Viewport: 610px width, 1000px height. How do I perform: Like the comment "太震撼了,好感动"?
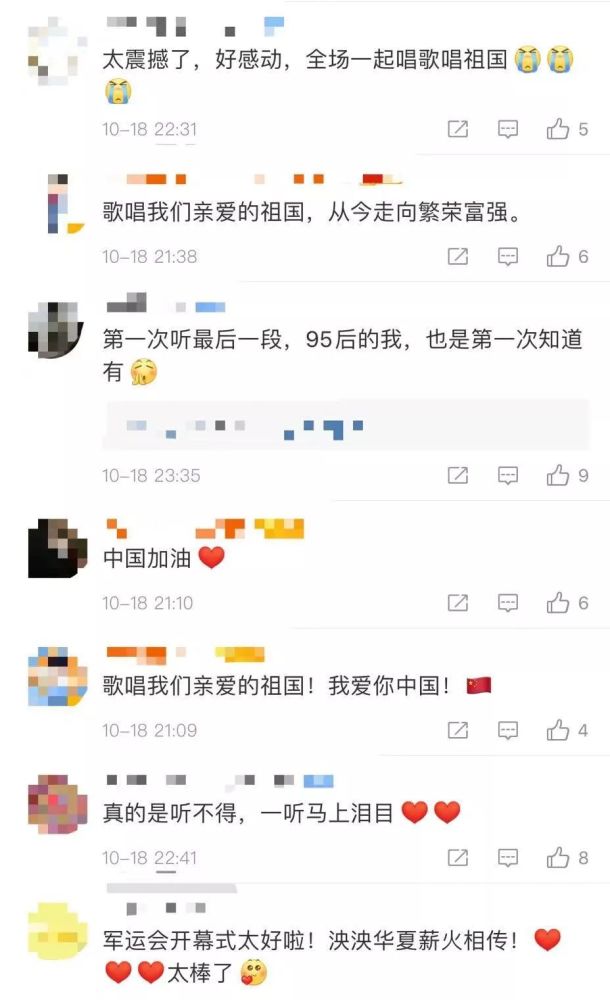pyautogui.click(x=567, y=129)
